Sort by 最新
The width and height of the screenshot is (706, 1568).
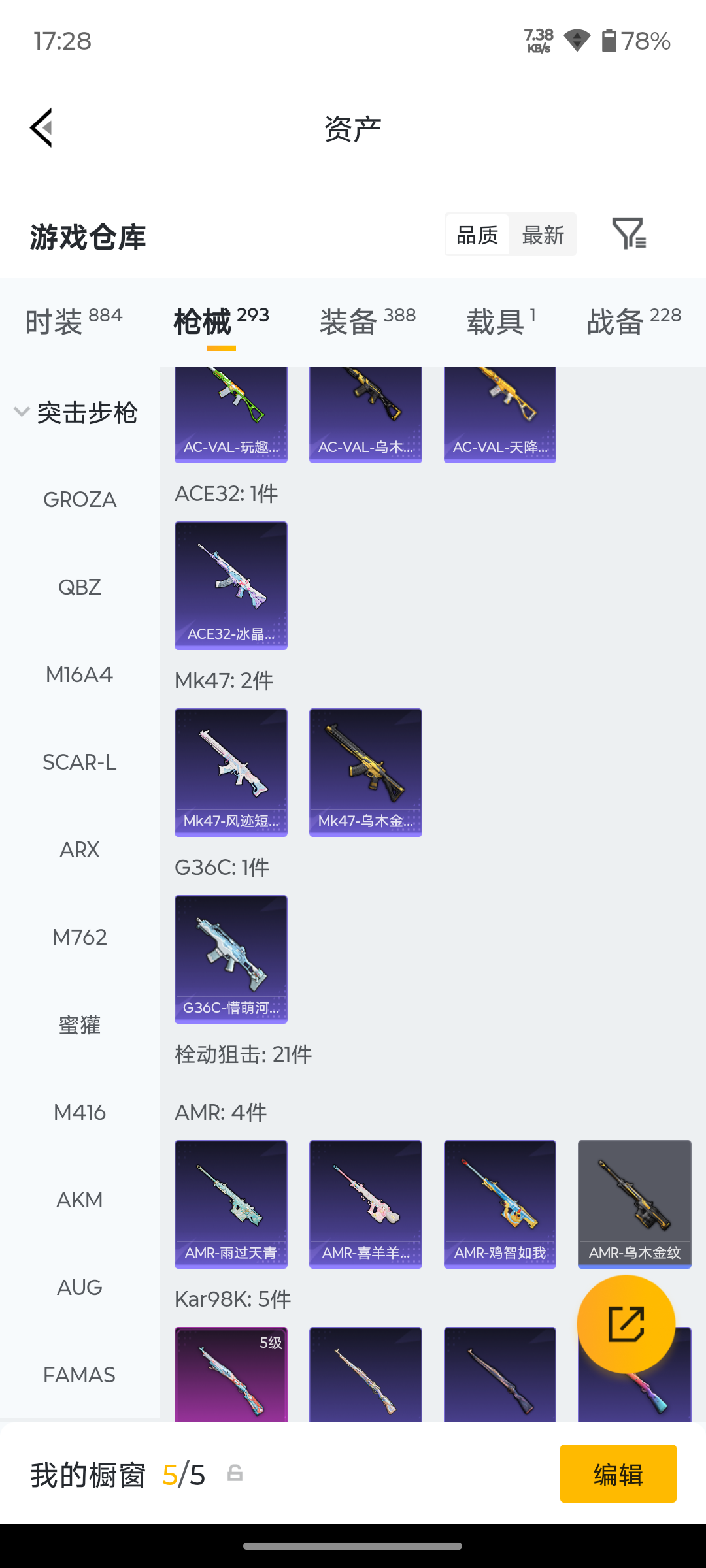pos(543,235)
